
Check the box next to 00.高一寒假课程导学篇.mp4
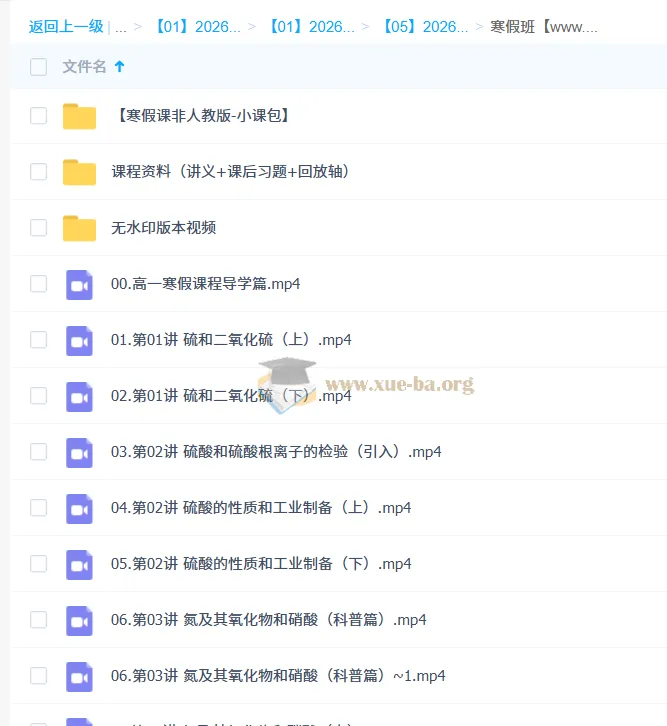[38, 284]
